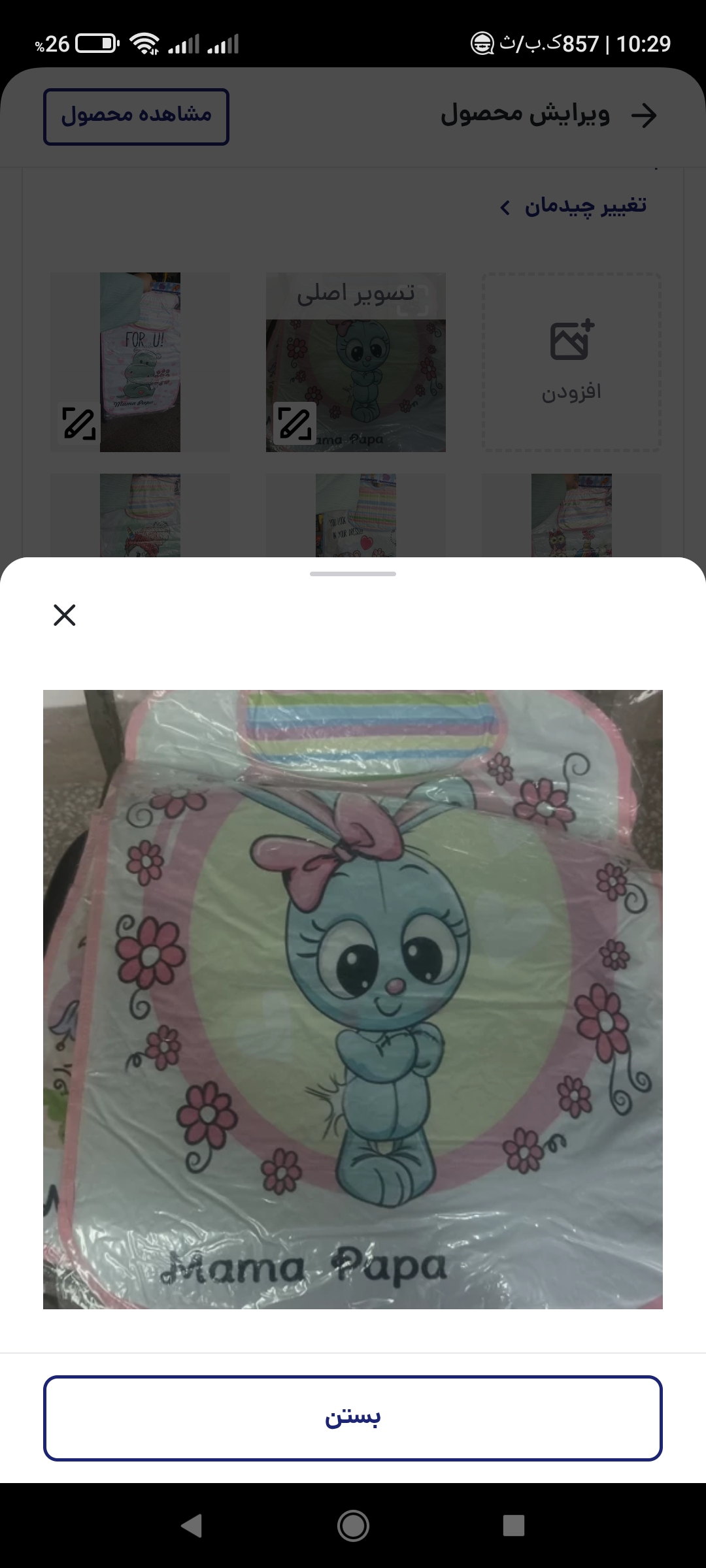Close the image preview with the X icon
706x1568 pixels.
pyautogui.click(x=64, y=615)
